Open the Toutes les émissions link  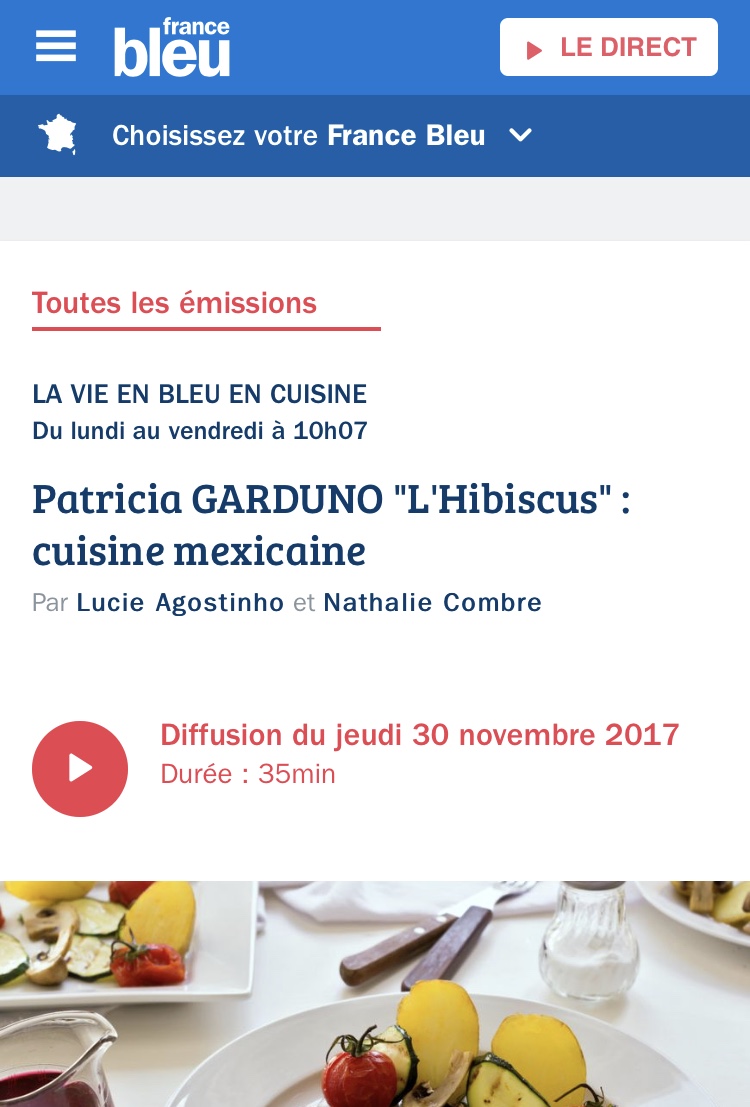point(175,303)
